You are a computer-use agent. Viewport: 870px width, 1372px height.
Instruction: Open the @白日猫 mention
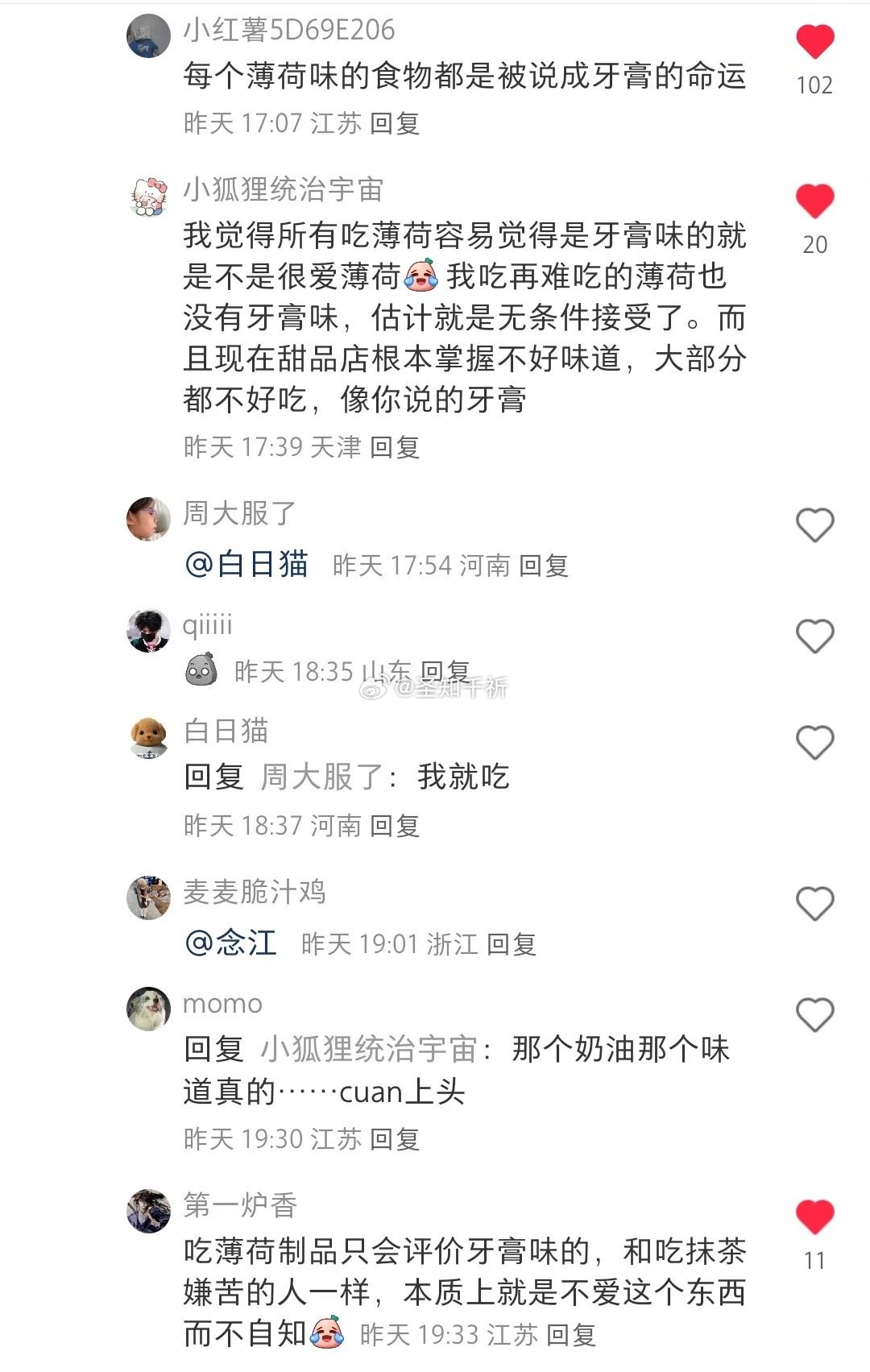point(246,564)
